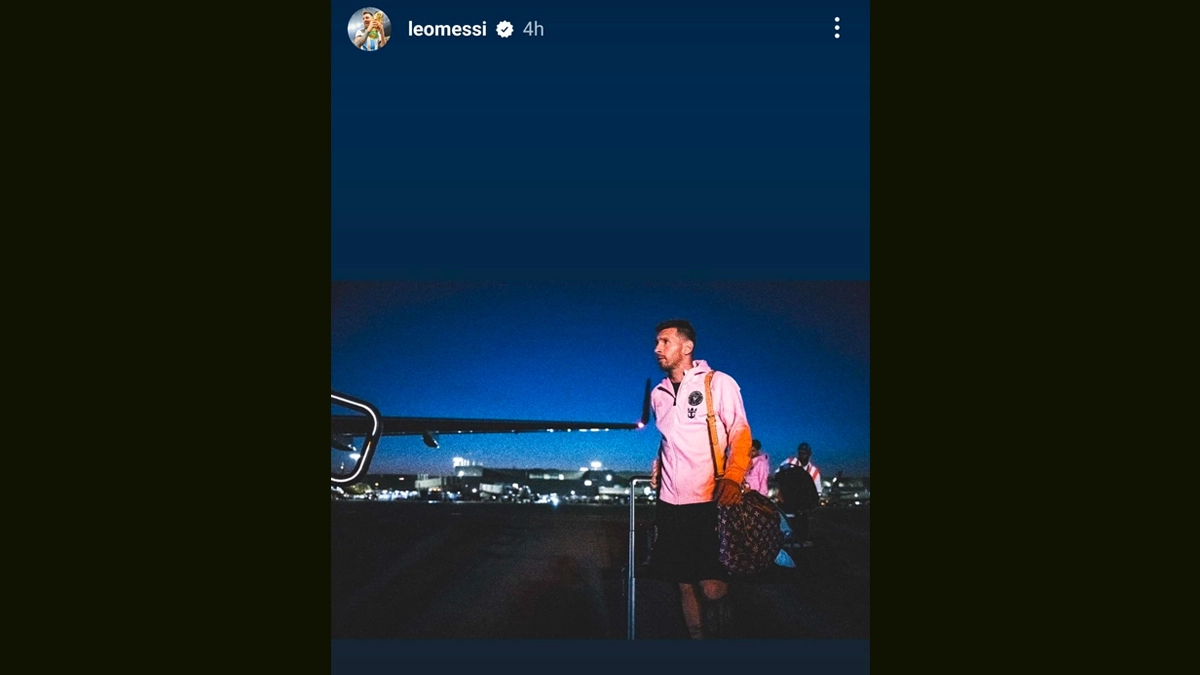1200x675 pixels.
Task: Open the story overflow menu
Action: (x=837, y=28)
